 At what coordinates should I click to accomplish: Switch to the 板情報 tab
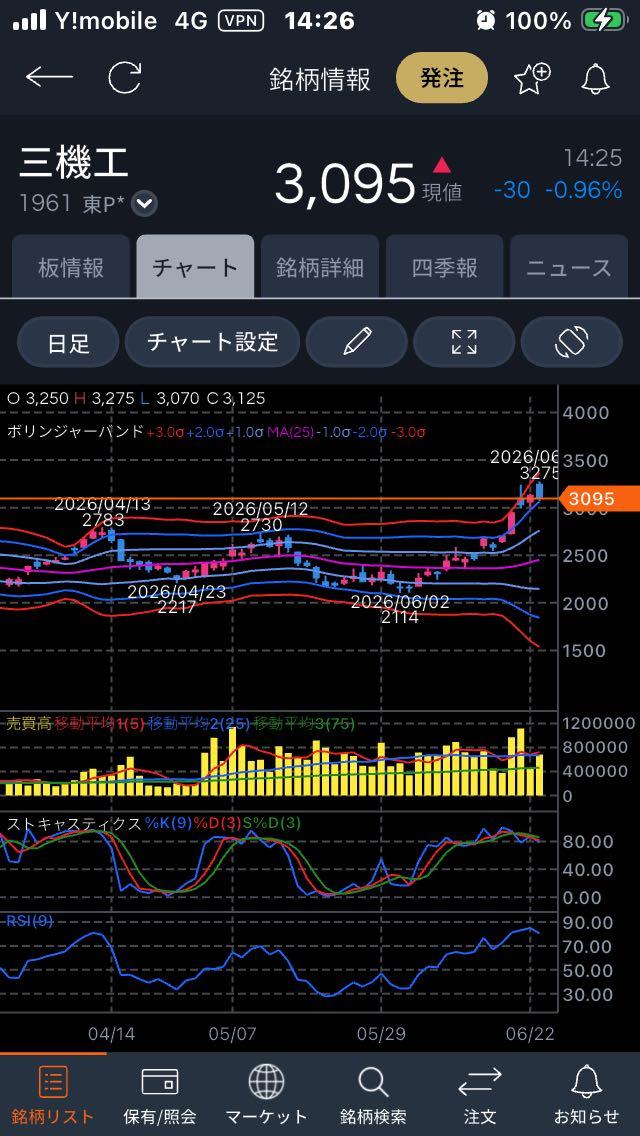tap(70, 267)
